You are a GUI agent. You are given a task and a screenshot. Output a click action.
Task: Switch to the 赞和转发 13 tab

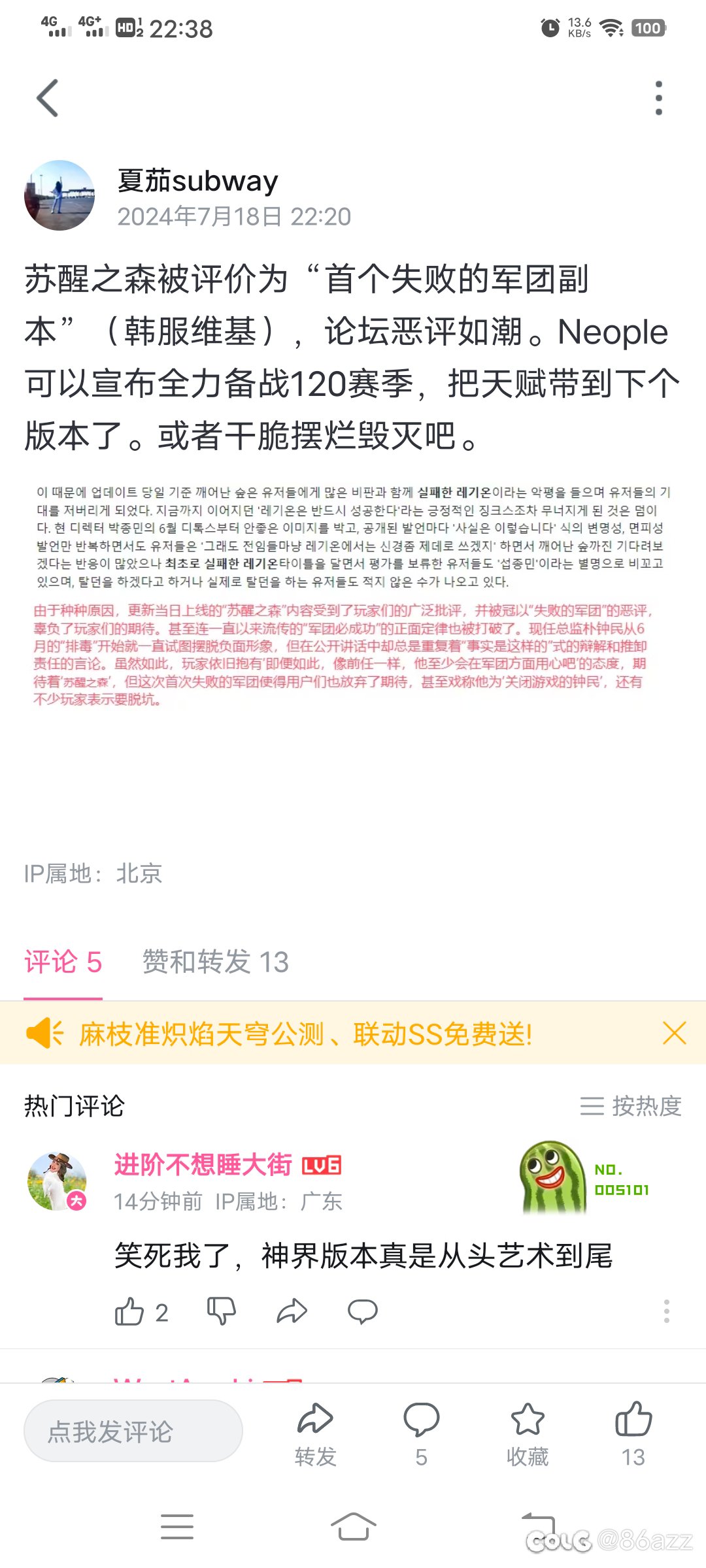click(x=216, y=962)
